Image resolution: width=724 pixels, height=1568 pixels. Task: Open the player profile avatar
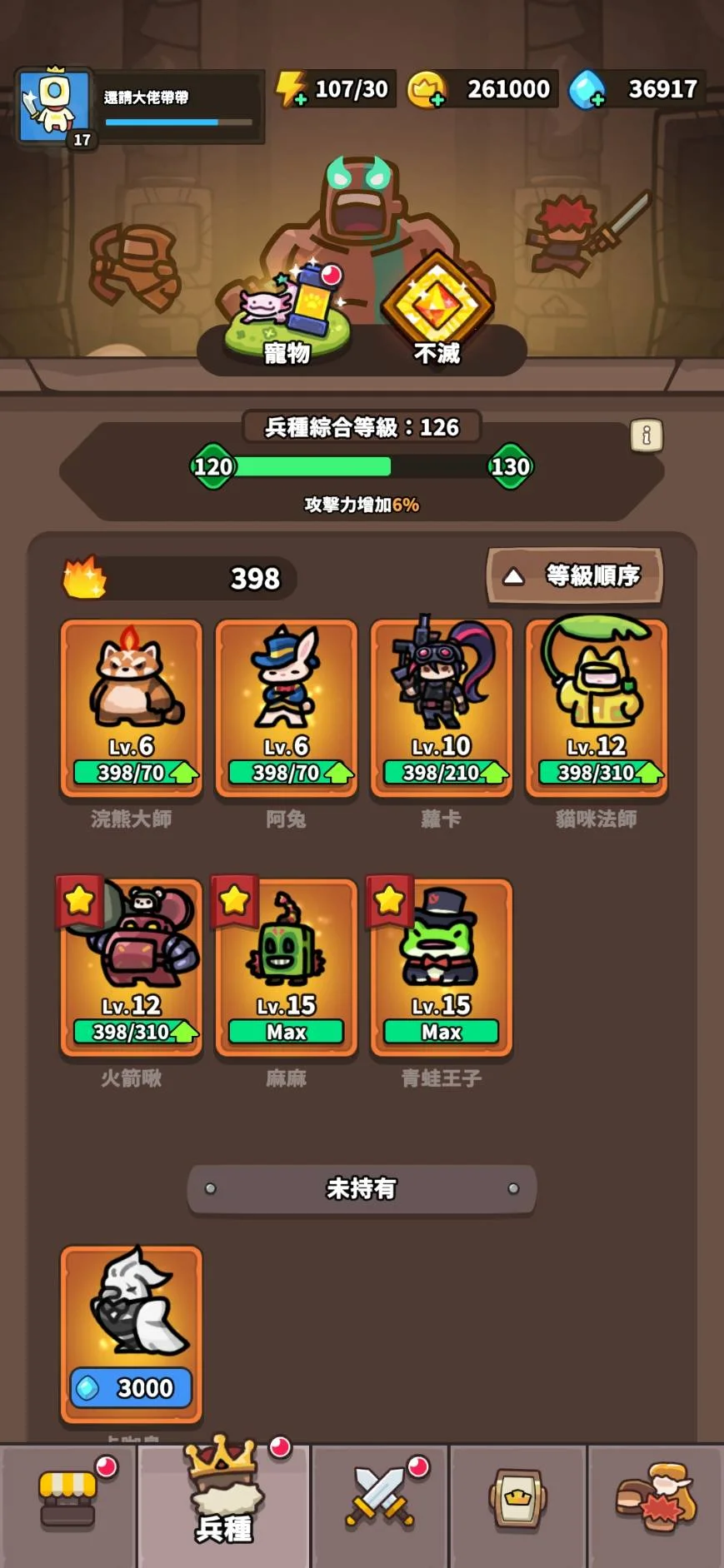(55, 107)
